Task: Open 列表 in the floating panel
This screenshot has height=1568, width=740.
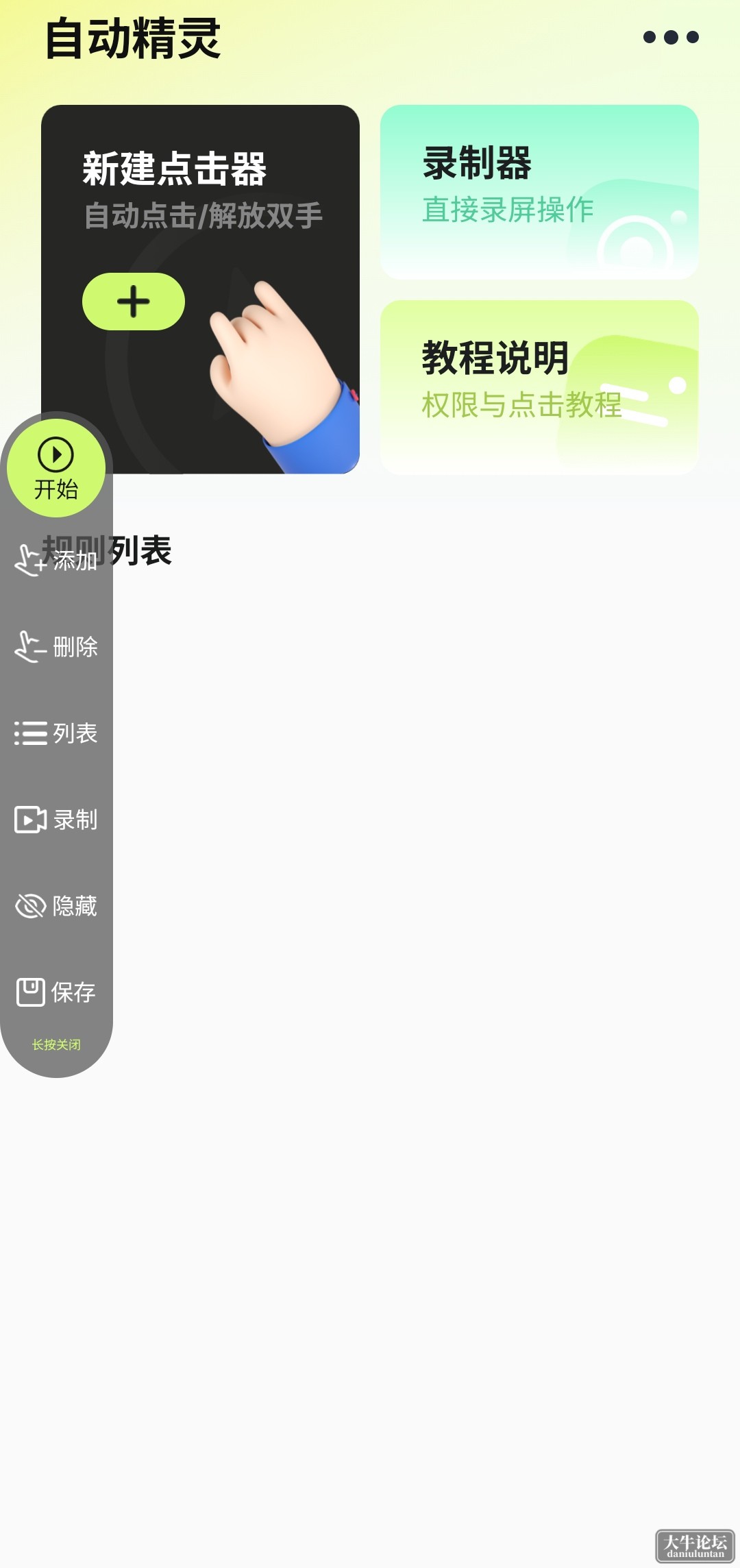Action: pos(56,733)
